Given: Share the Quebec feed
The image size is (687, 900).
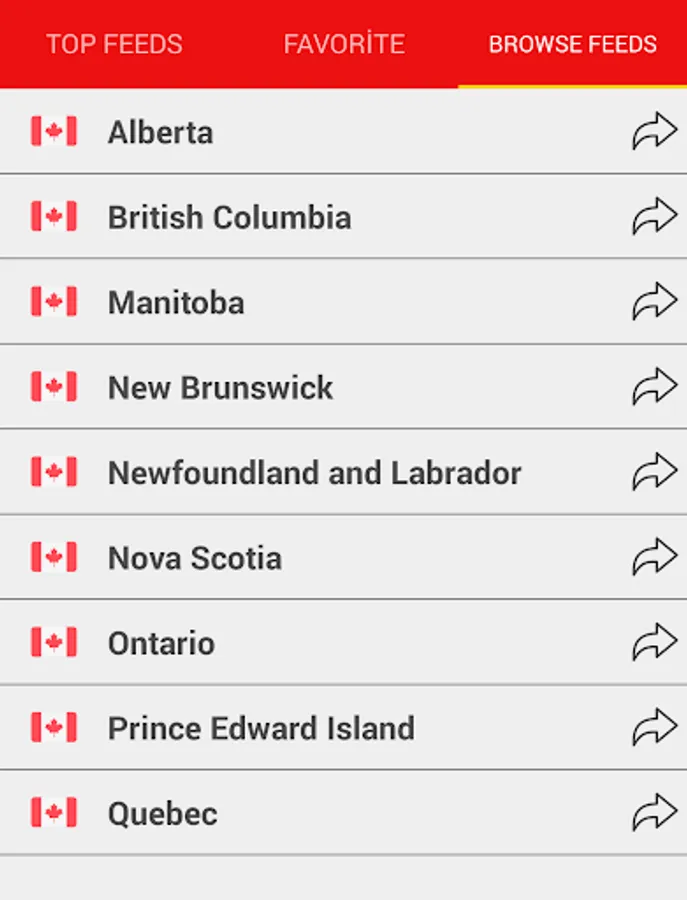Looking at the screenshot, I should tap(654, 813).
